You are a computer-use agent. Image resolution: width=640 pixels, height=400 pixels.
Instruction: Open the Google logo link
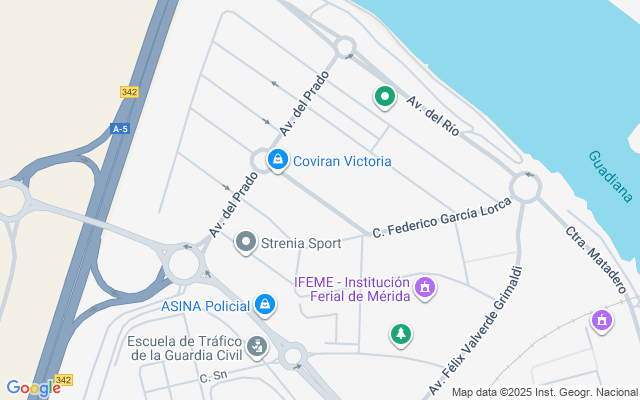pyautogui.click(x=32, y=388)
